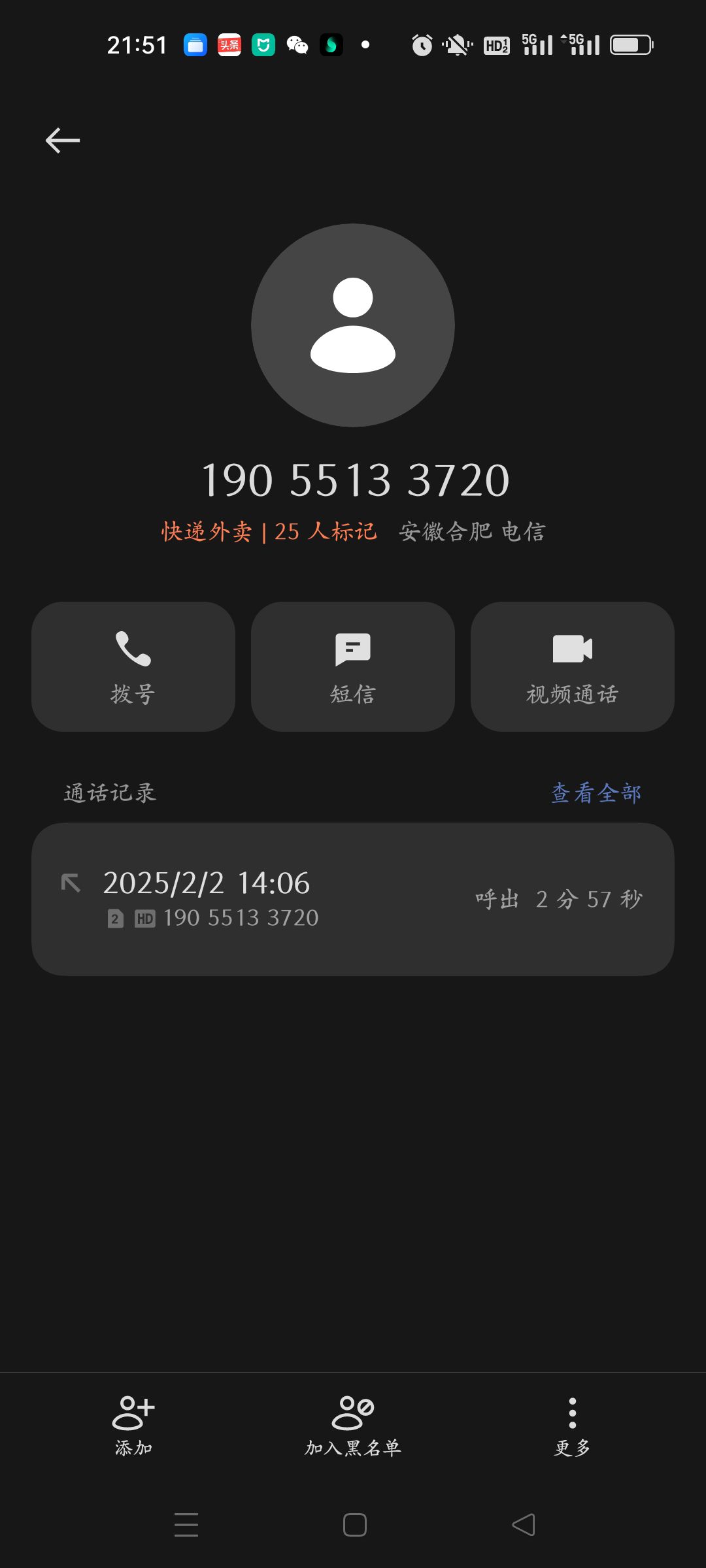
Task: Open 查看全部 call records
Action: [x=596, y=792]
